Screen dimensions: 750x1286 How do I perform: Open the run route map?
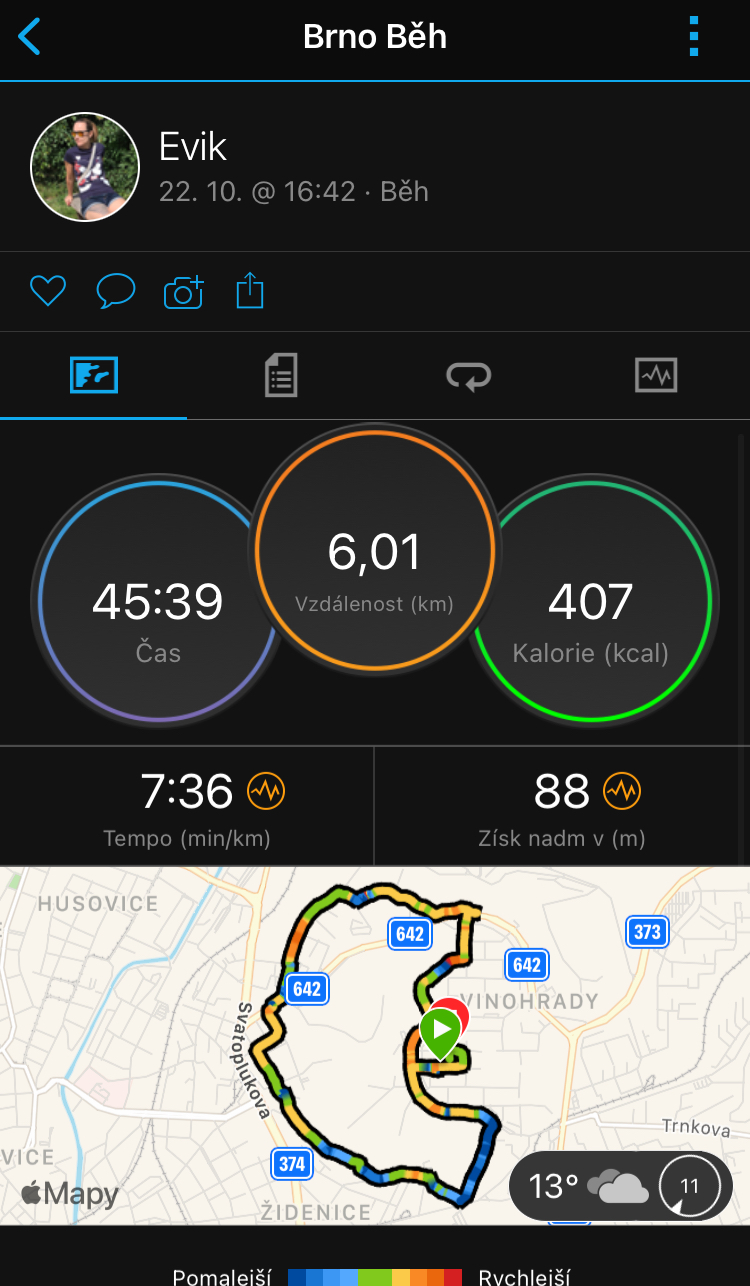coord(375,1045)
